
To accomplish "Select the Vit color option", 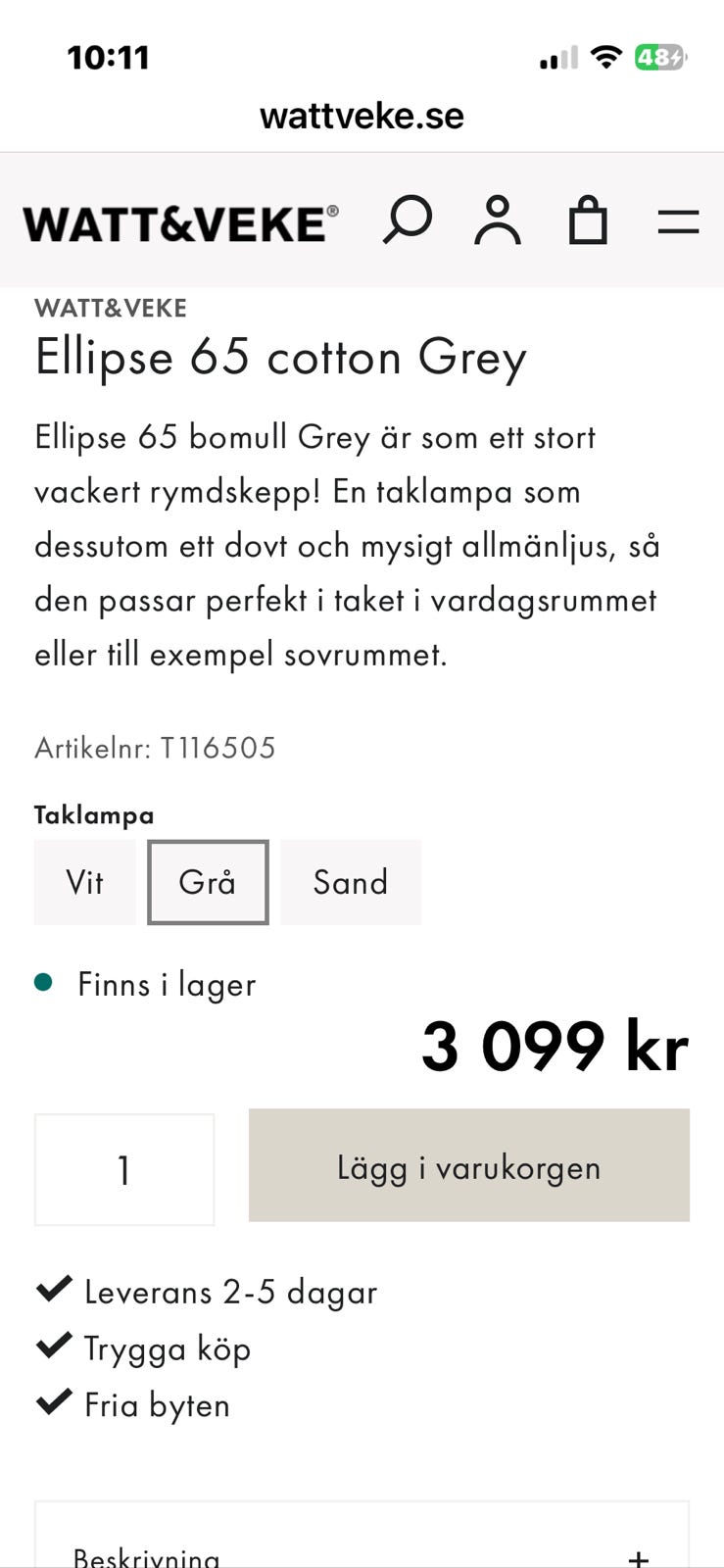I will point(84,882).
